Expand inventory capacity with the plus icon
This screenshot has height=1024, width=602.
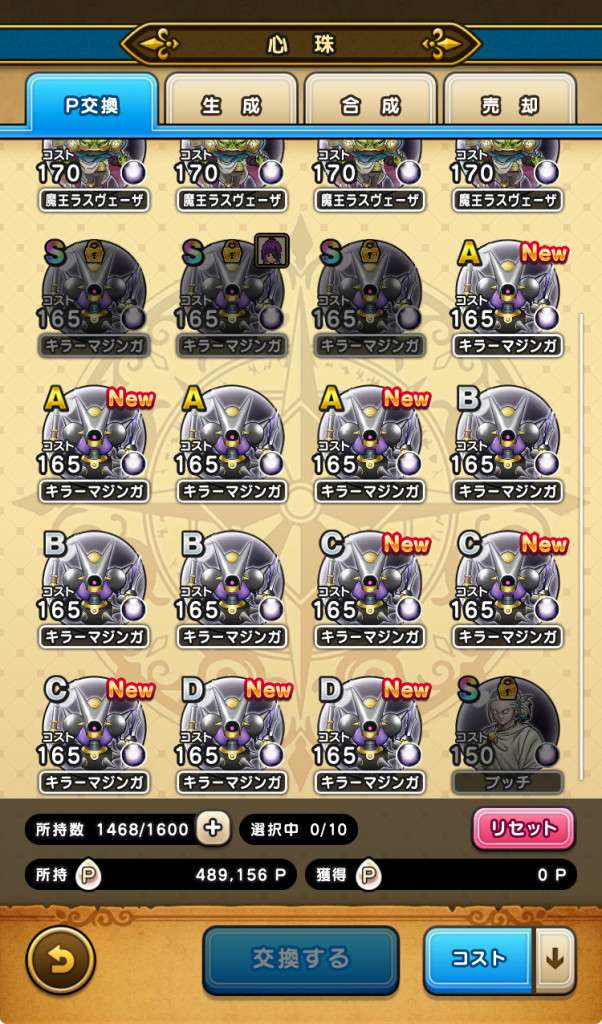(213, 828)
